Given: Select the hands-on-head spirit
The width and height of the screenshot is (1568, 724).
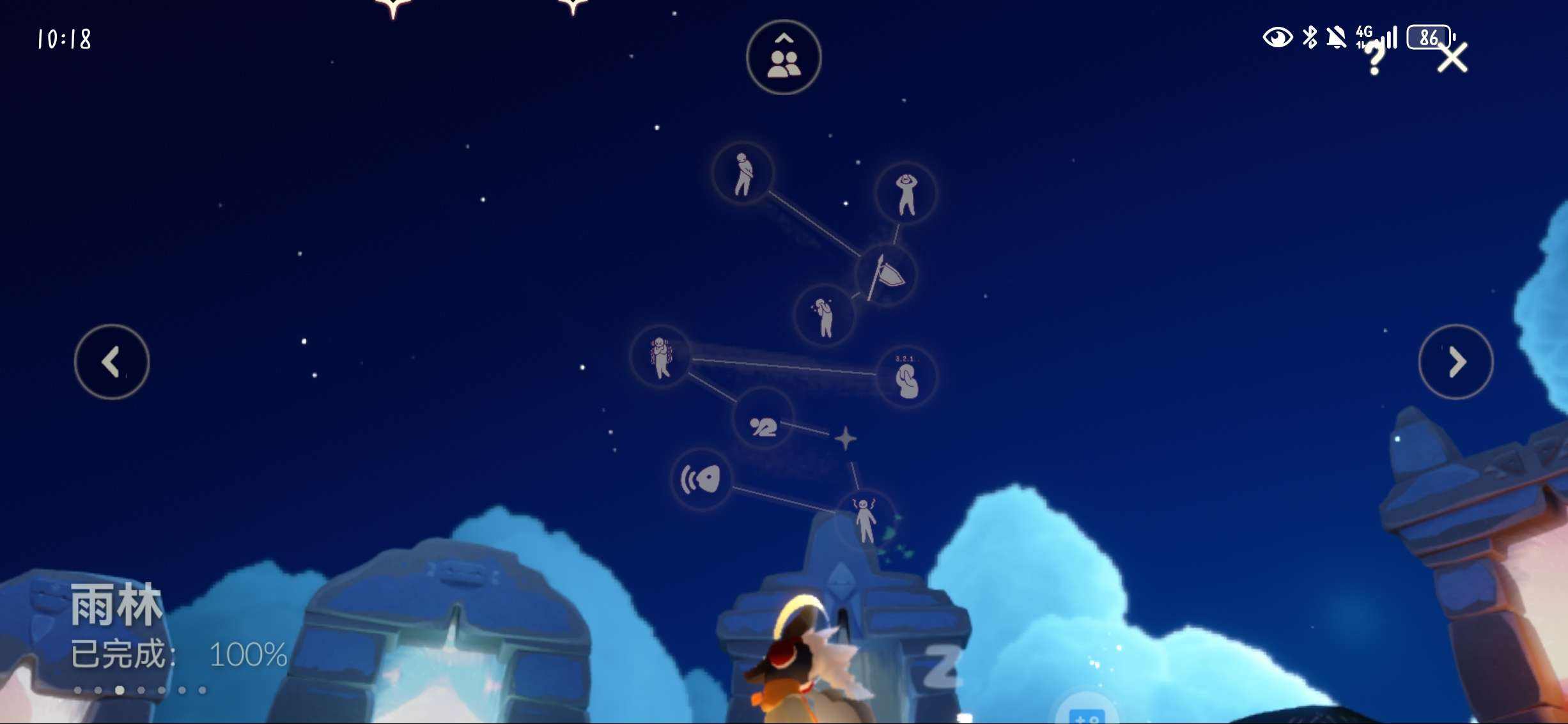Looking at the screenshot, I should click(906, 194).
